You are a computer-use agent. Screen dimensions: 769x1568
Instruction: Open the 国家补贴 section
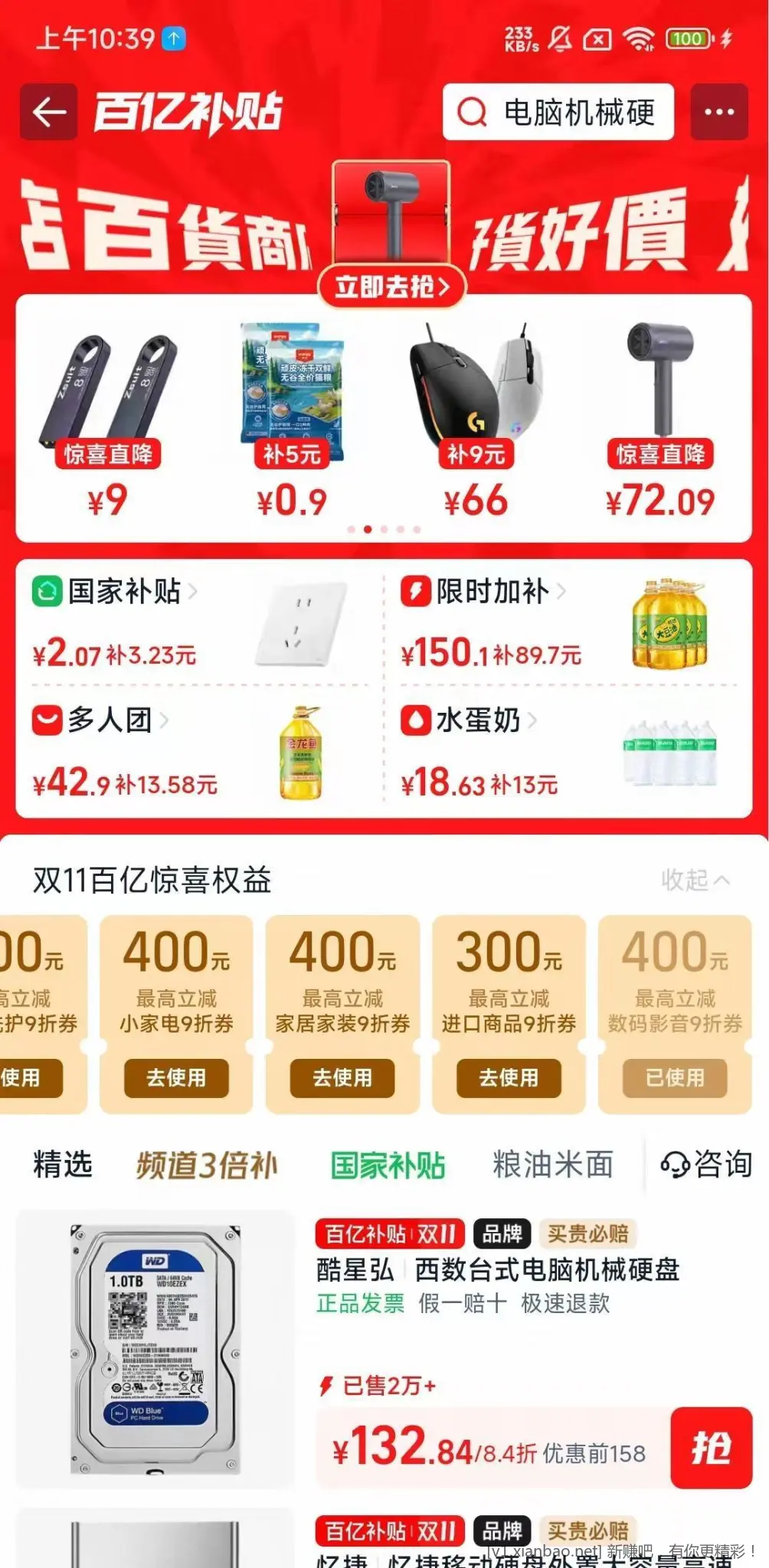click(x=125, y=592)
